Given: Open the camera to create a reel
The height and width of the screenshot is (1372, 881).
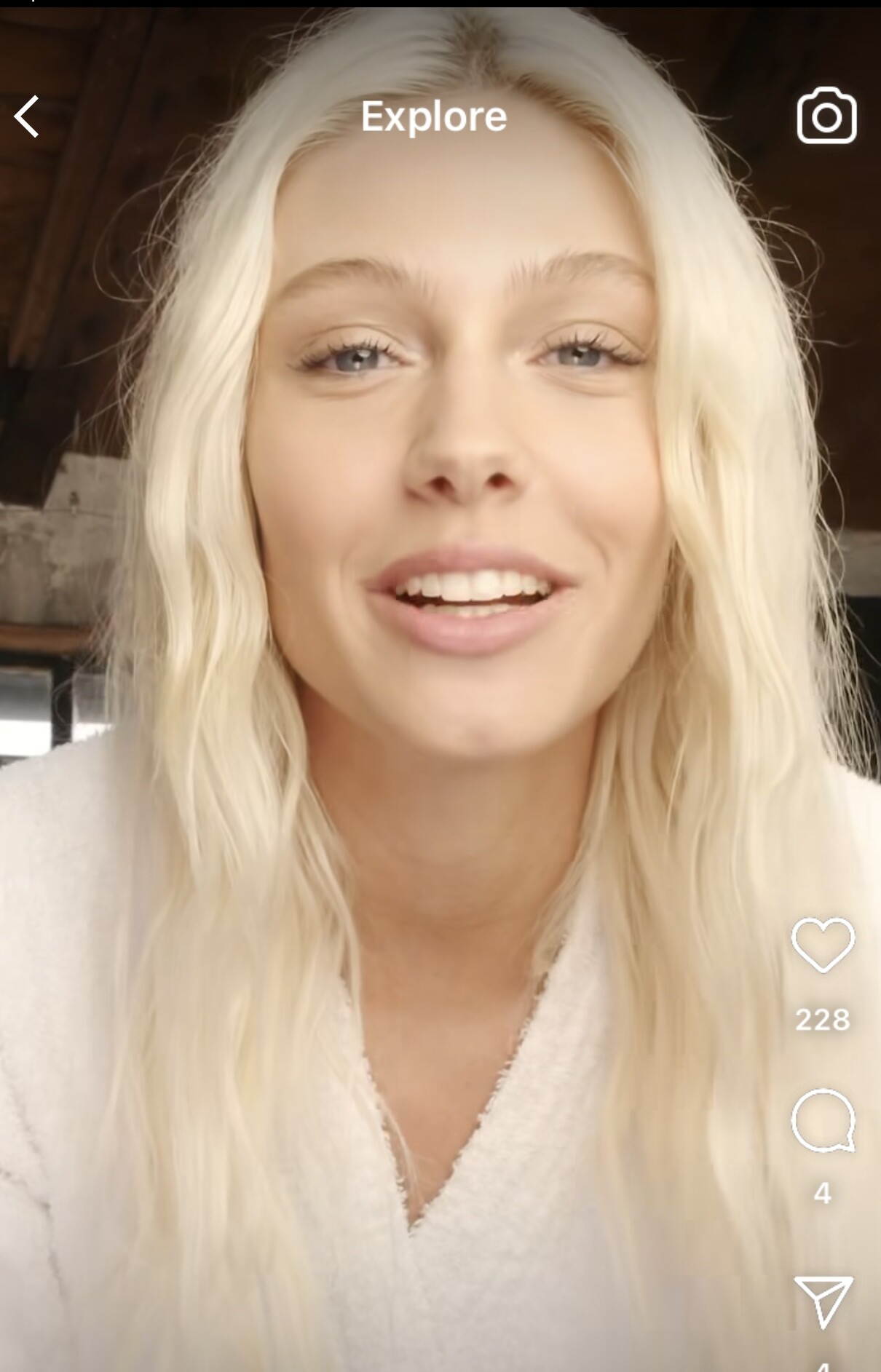Looking at the screenshot, I should tap(826, 116).
